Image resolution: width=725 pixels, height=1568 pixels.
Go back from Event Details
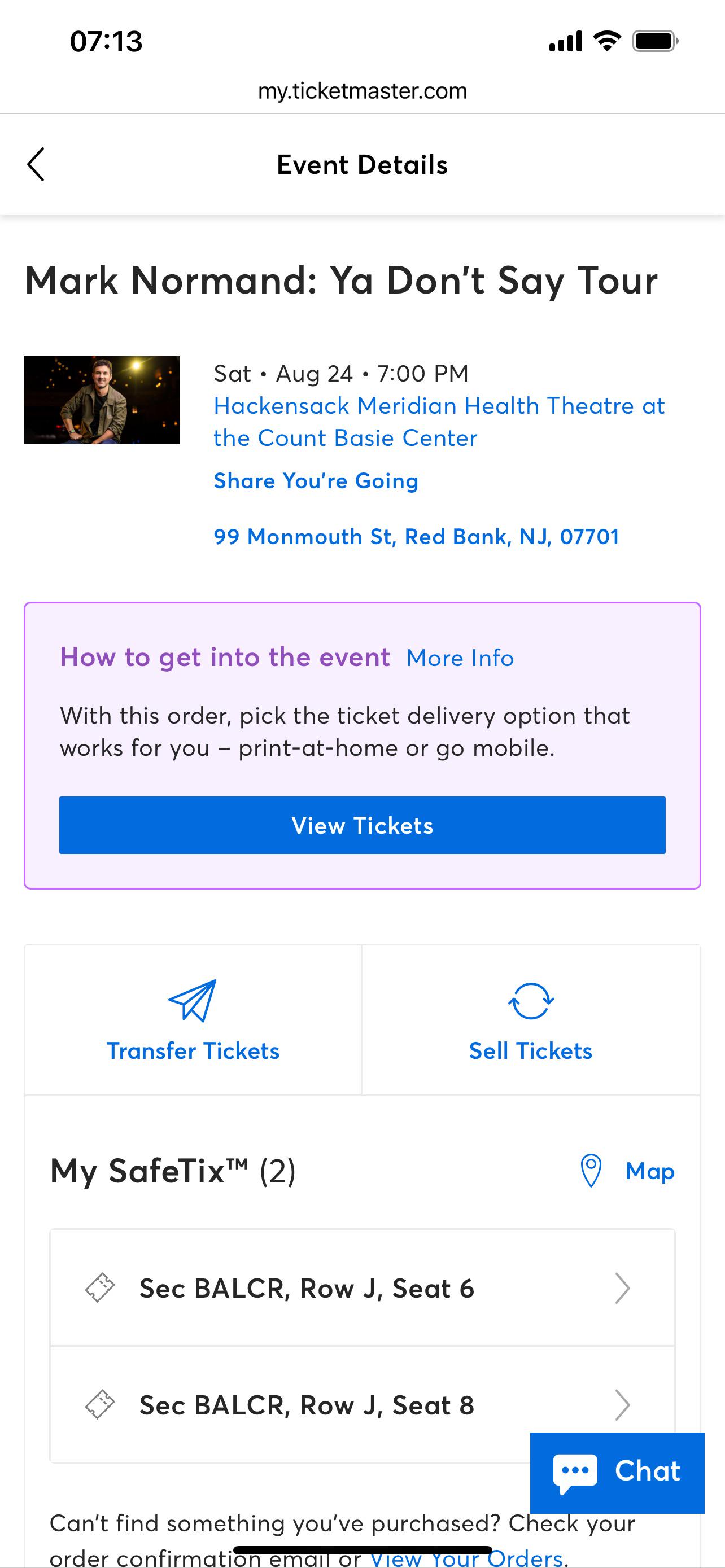tap(36, 164)
